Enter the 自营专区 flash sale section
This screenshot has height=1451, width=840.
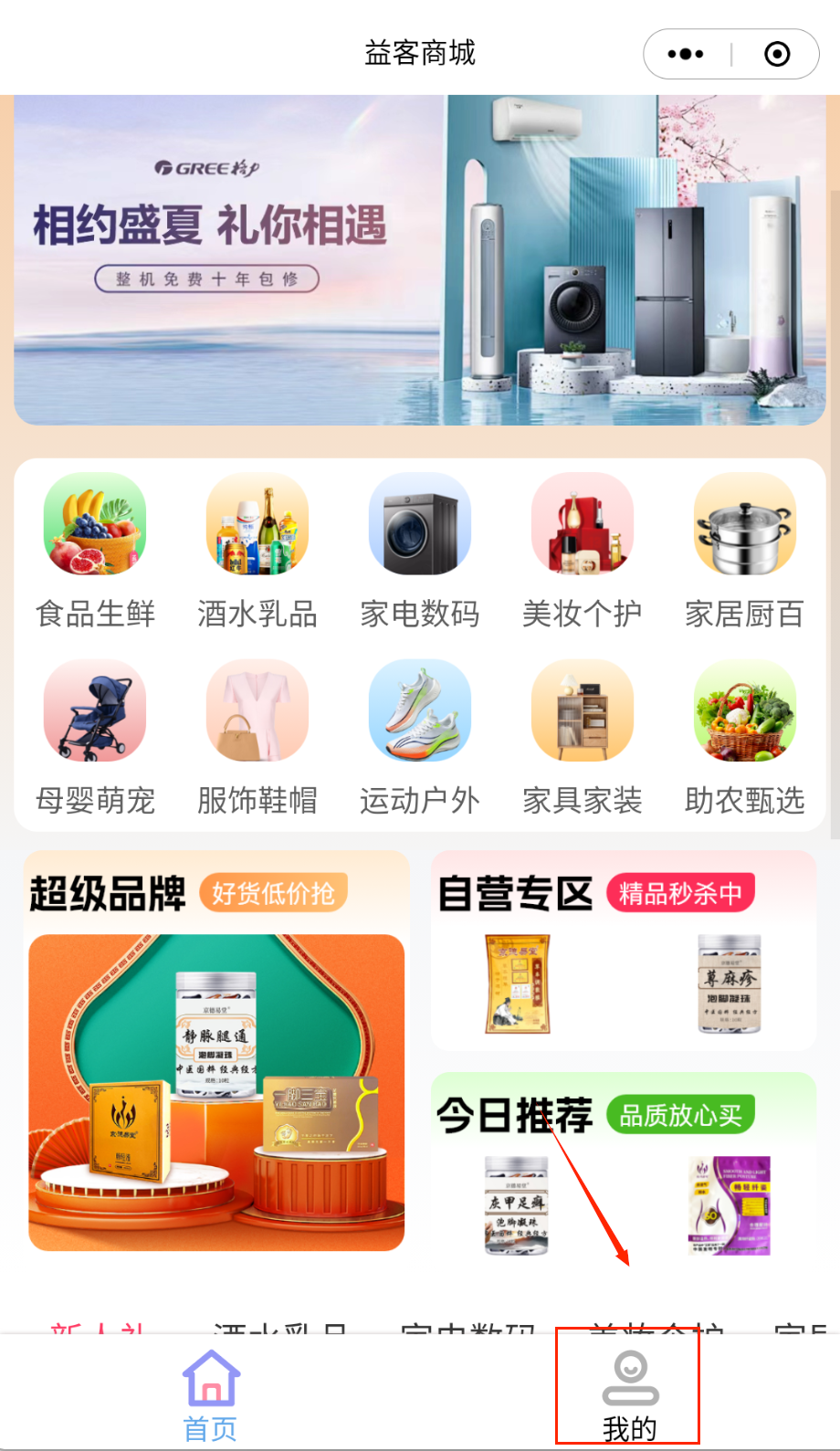click(x=624, y=950)
